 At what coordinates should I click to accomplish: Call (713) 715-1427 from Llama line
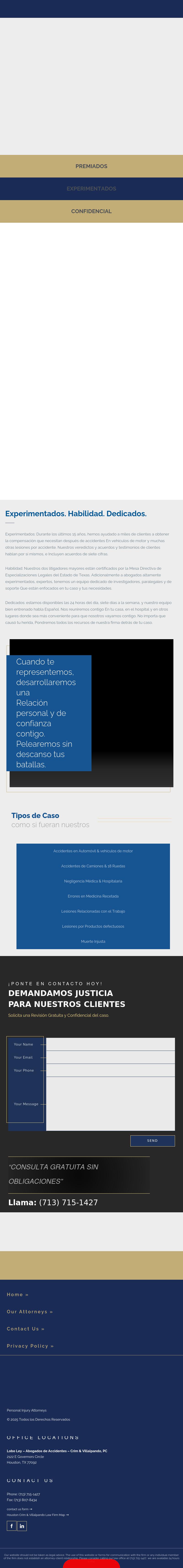[x=68, y=1202]
